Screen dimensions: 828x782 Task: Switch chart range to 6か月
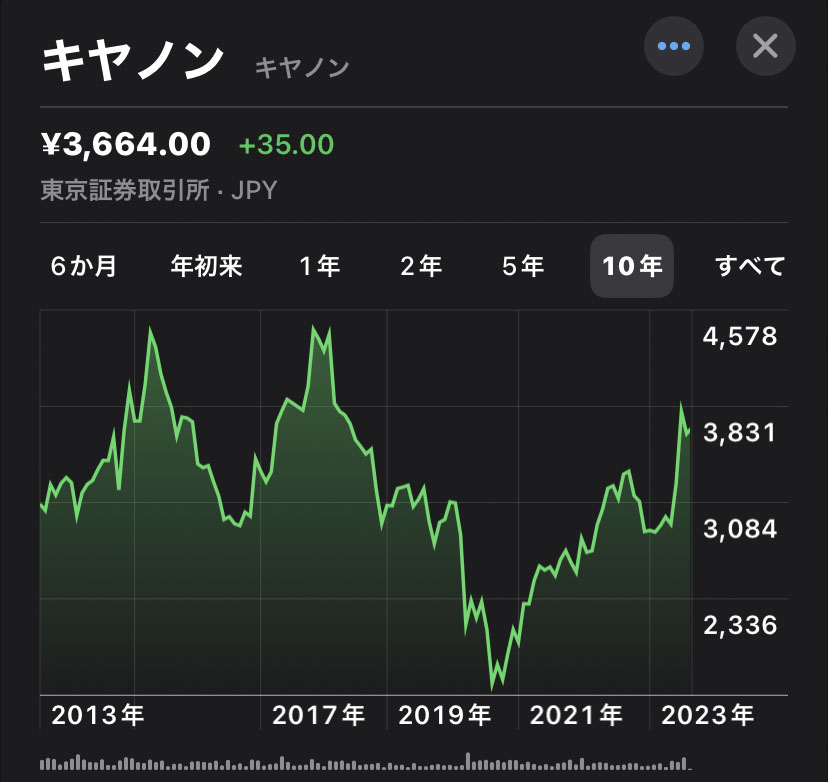click(83, 266)
